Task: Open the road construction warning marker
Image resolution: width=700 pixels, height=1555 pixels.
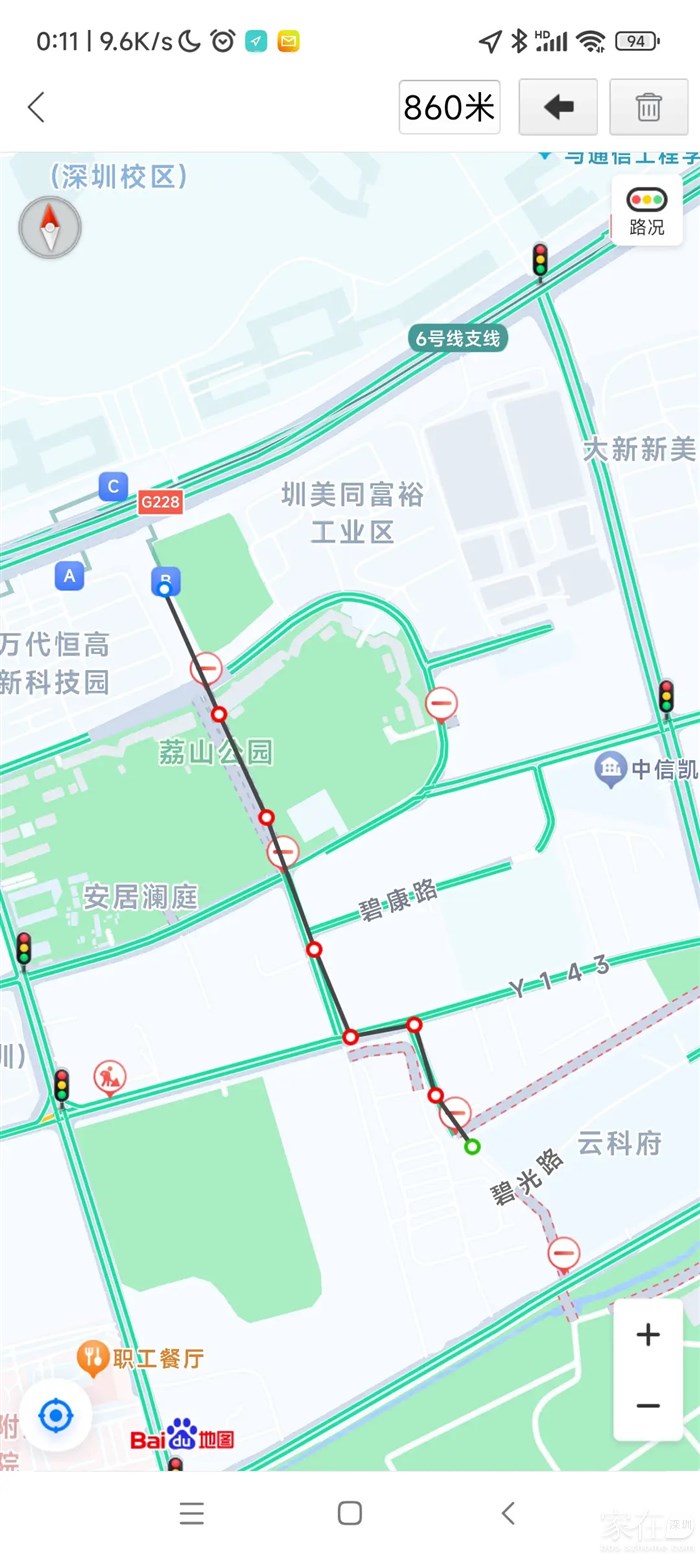Action: 109,1078
